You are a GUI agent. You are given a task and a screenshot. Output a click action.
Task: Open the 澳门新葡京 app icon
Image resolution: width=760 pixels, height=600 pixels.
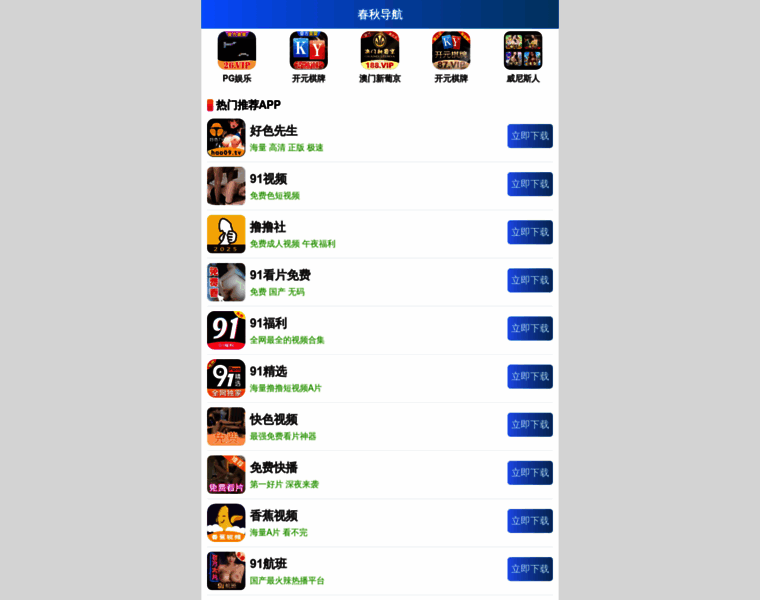pos(380,51)
